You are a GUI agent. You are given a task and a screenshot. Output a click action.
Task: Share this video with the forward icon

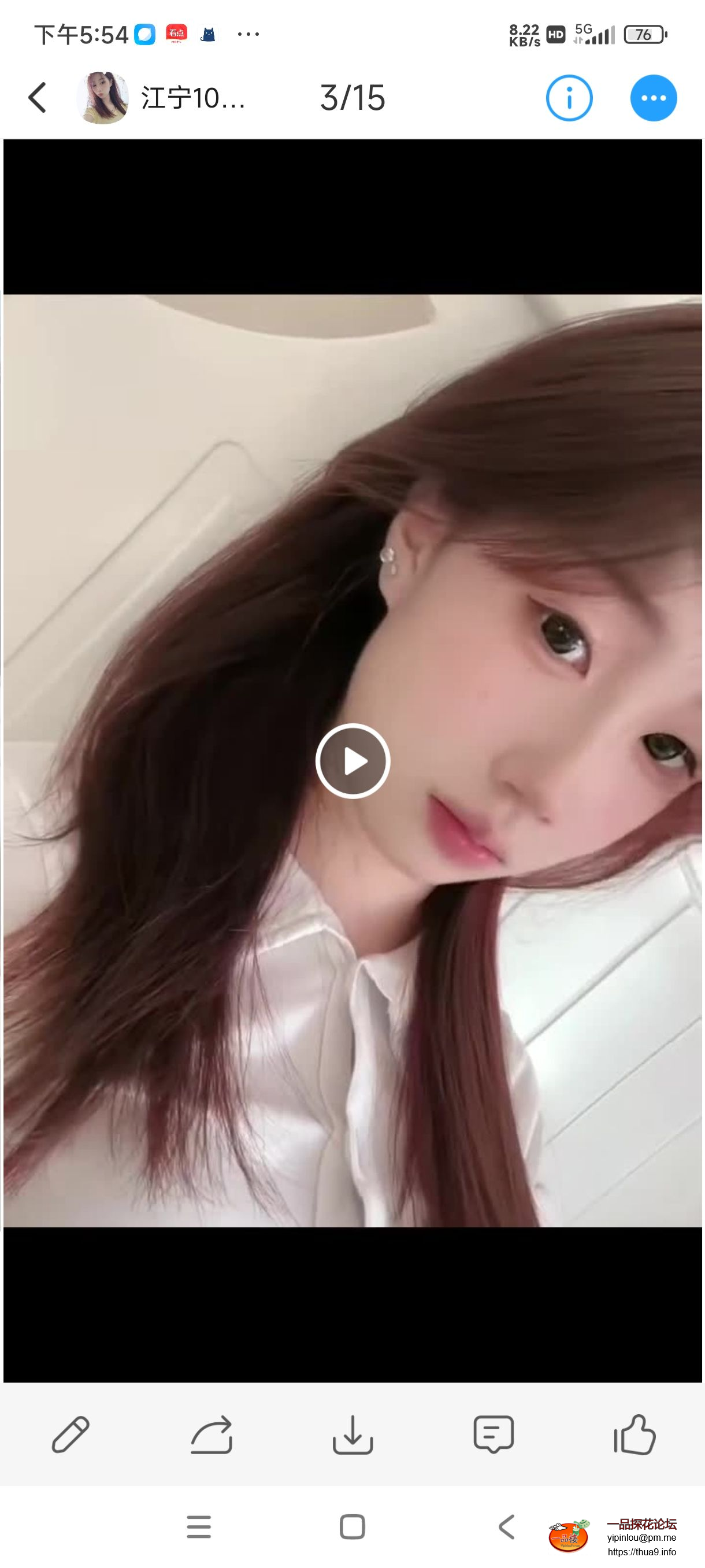point(211,1434)
